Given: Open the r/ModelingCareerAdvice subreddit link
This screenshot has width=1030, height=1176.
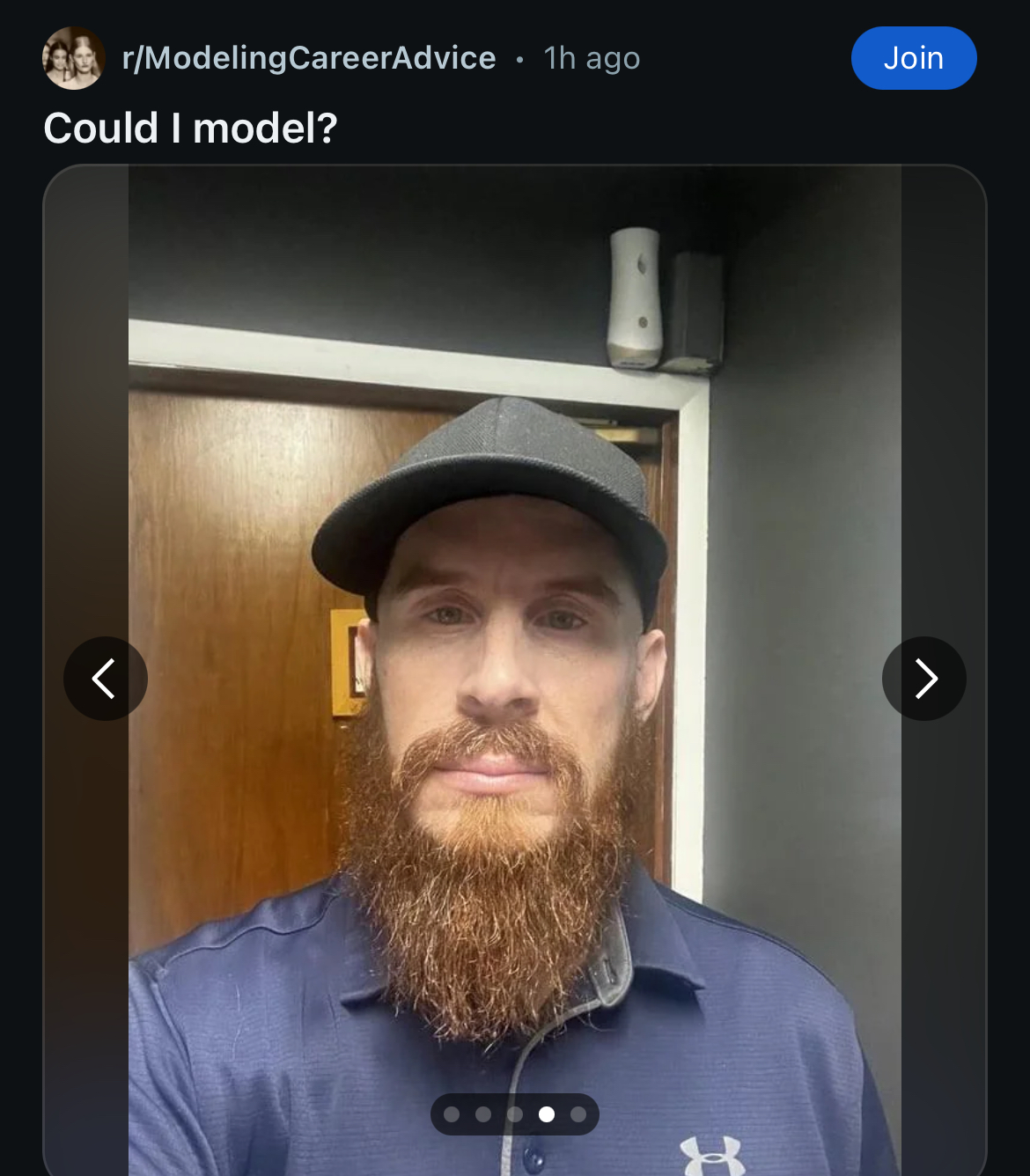Looking at the screenshot, I should point(309,58).
